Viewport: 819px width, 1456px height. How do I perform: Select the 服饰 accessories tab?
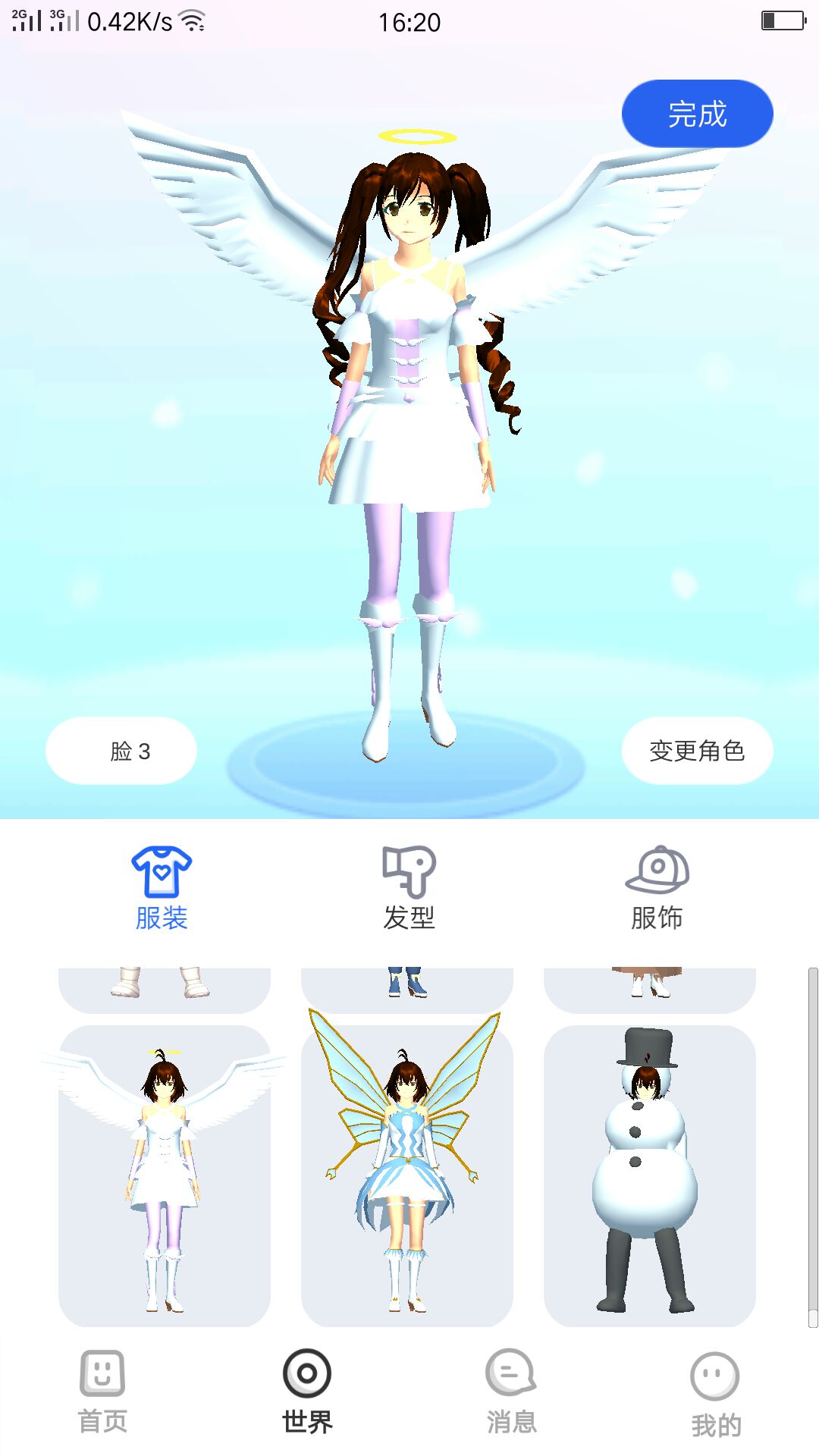click(x=657, y=889)
